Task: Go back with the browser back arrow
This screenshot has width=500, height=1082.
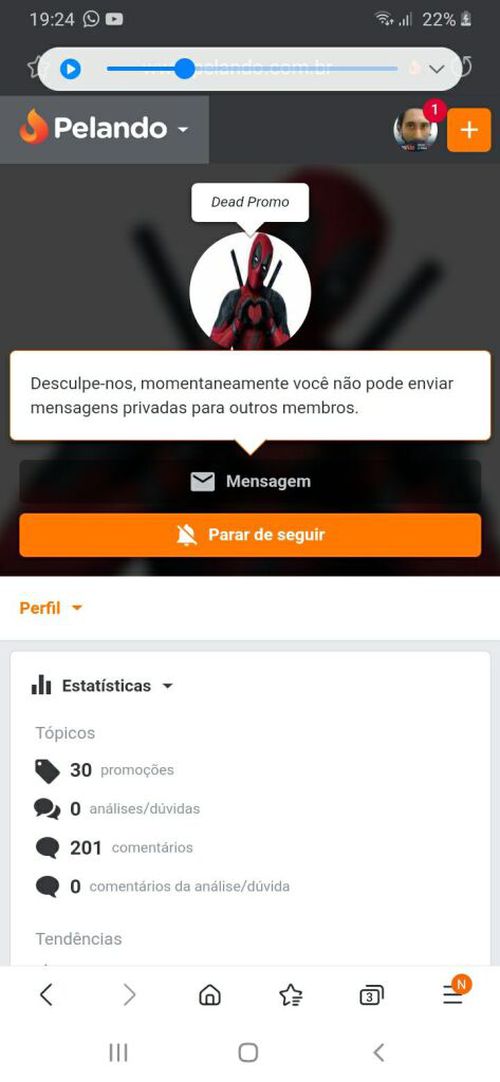Action: (x=46, y=994)
